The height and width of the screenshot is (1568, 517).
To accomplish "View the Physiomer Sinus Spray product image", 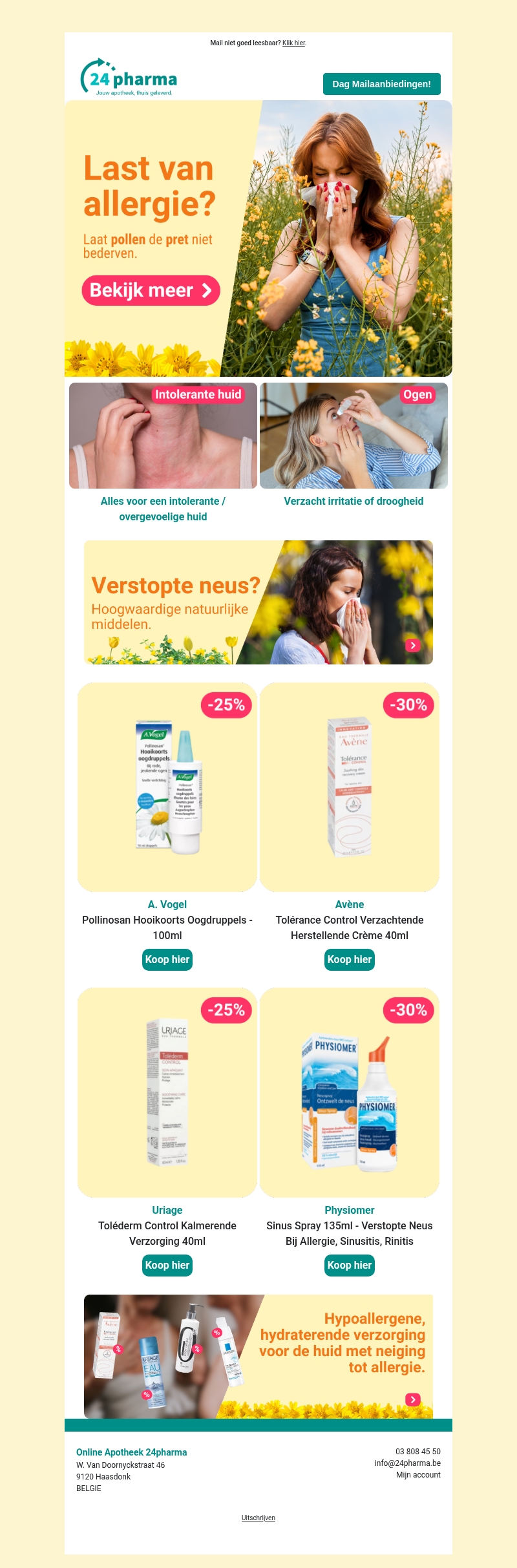I will (x=350, y=1092).
